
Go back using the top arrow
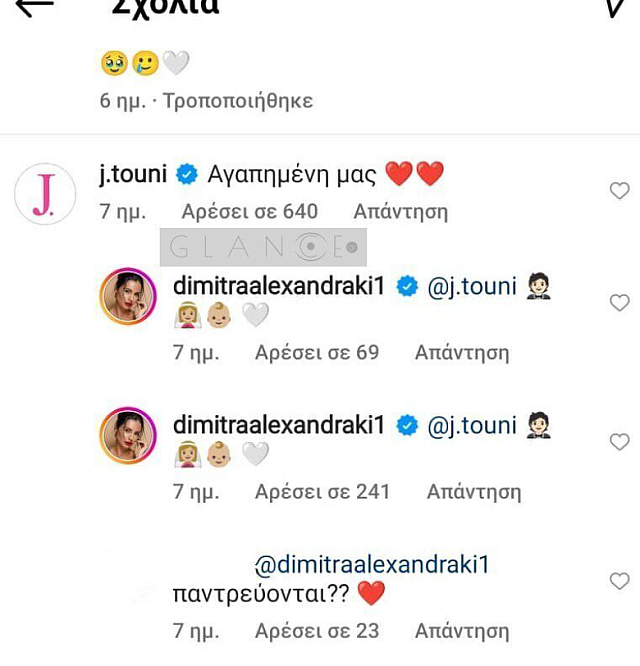tap(35, 6)
